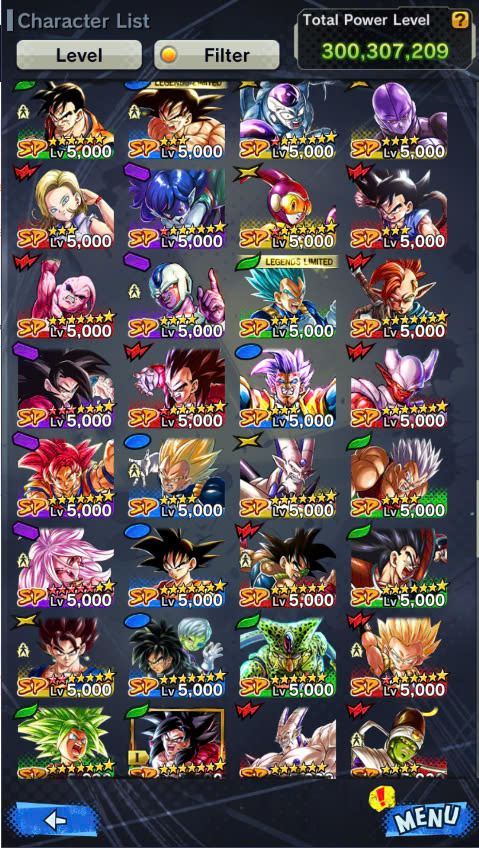Open the Broly and Zamasu duo card
The width and height of the screenshot is (479, 853).
(177, 657)
